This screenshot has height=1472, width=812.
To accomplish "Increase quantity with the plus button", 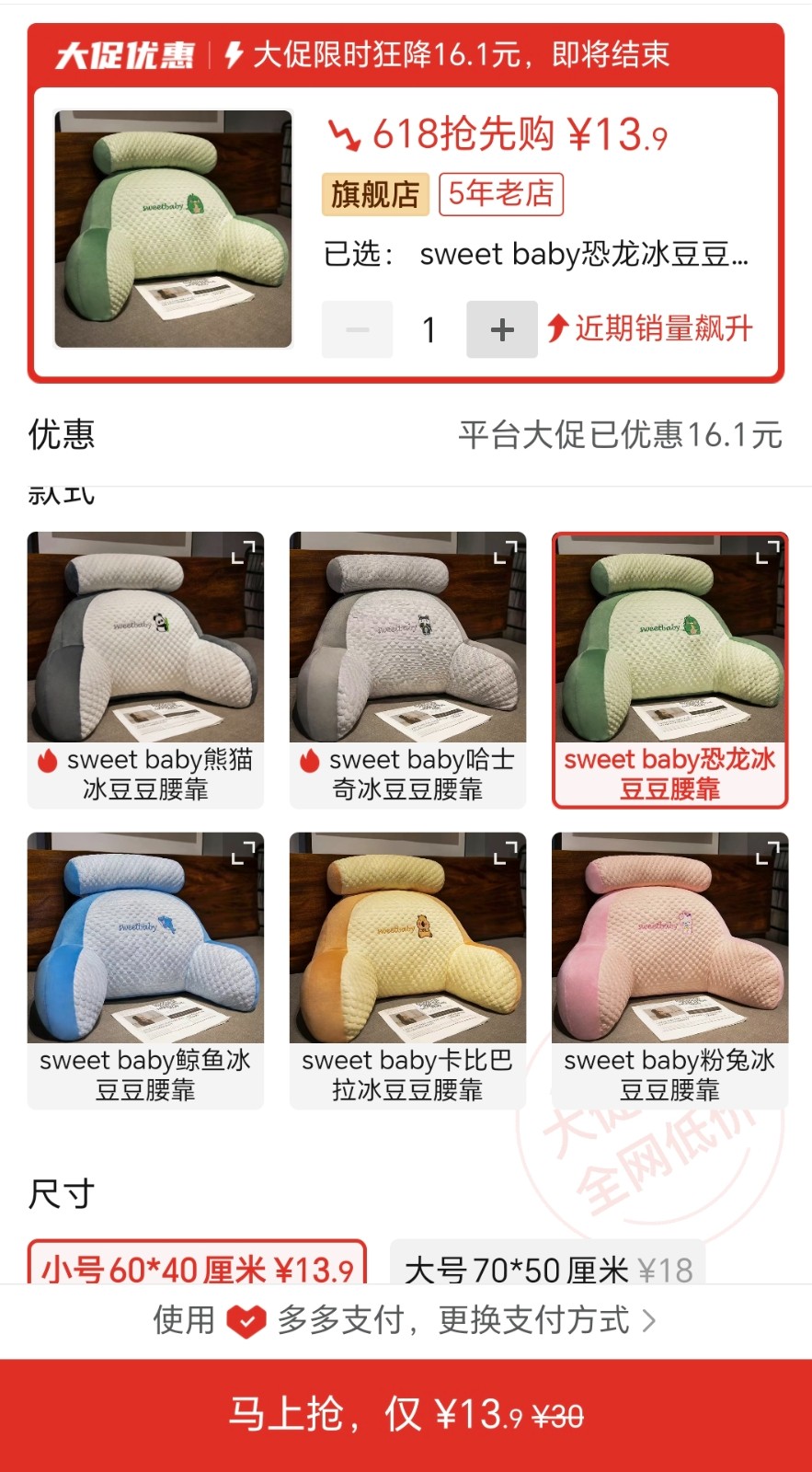I will point(501,329).
